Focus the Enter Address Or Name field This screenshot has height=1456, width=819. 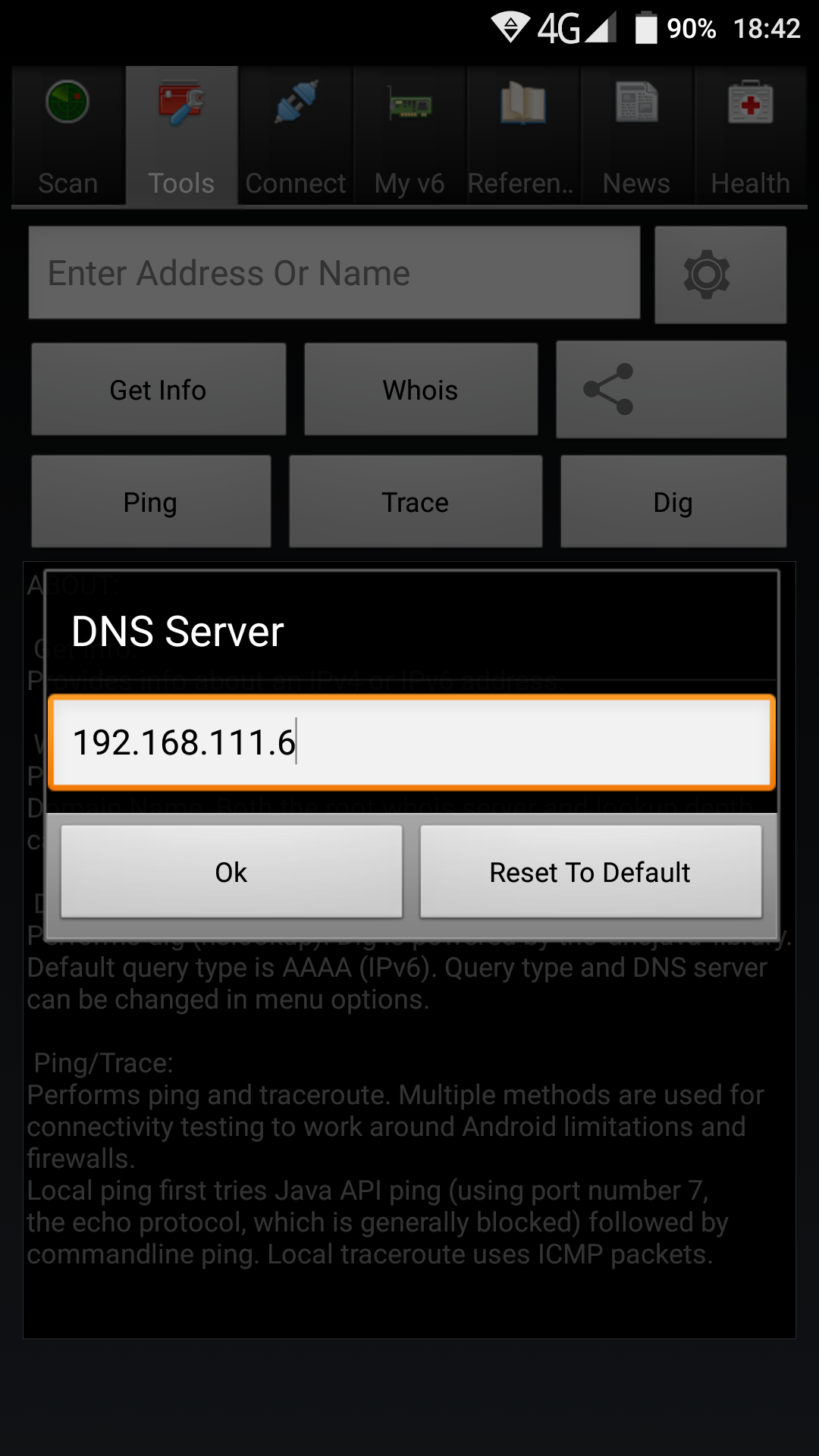(x=334, y=273)
